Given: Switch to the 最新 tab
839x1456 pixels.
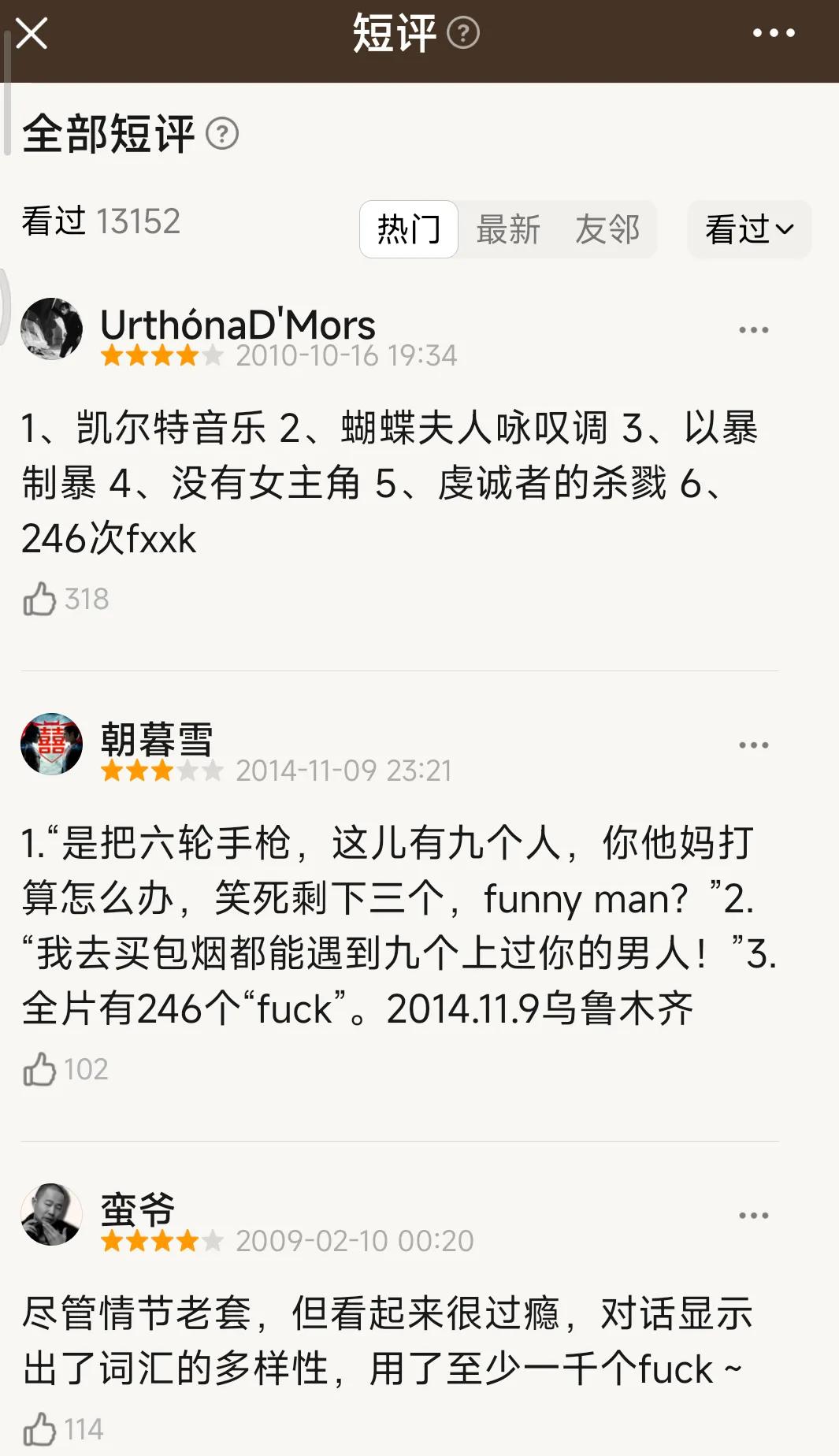Looking at the screenshot, I should (507, 229).
